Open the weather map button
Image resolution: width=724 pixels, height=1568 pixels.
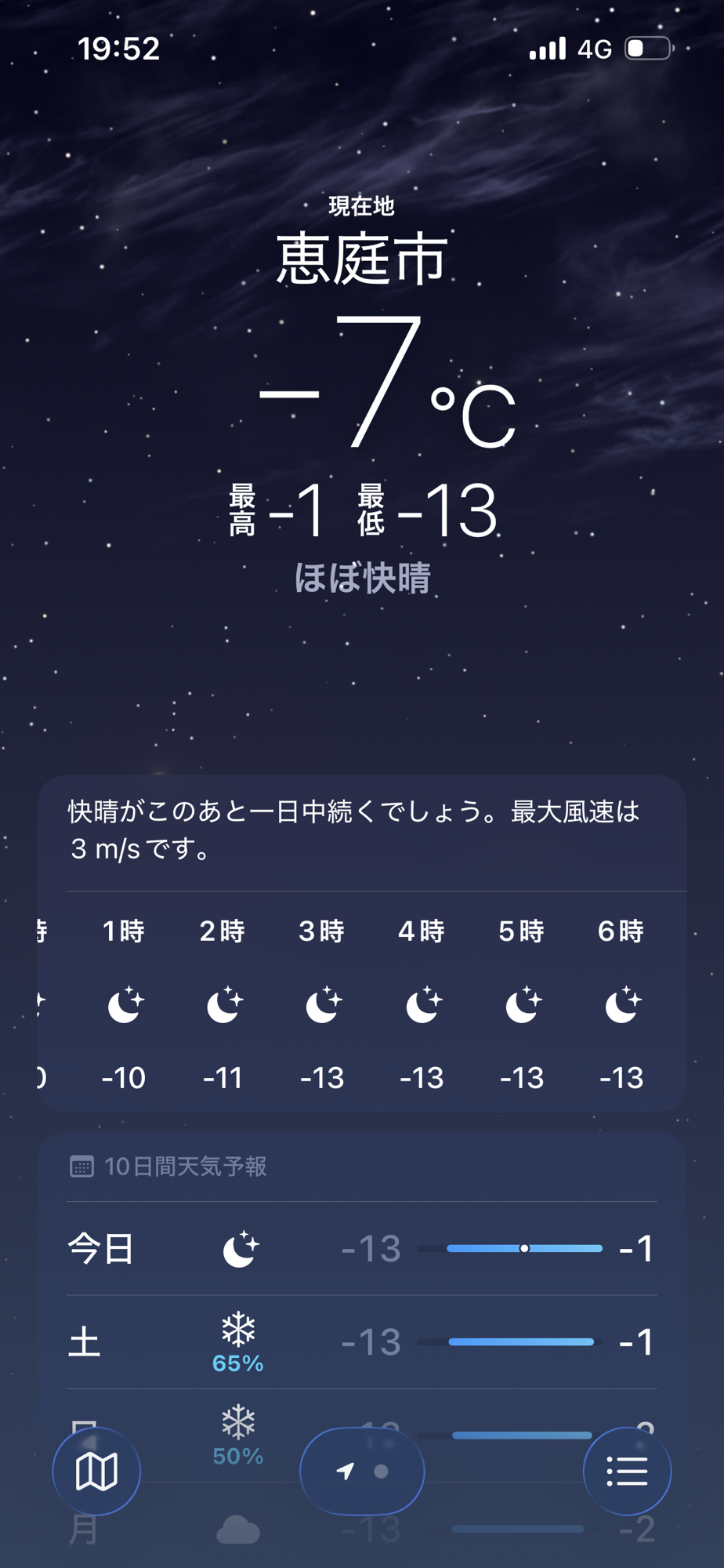pyautogui.click(x=96, y=1471)
